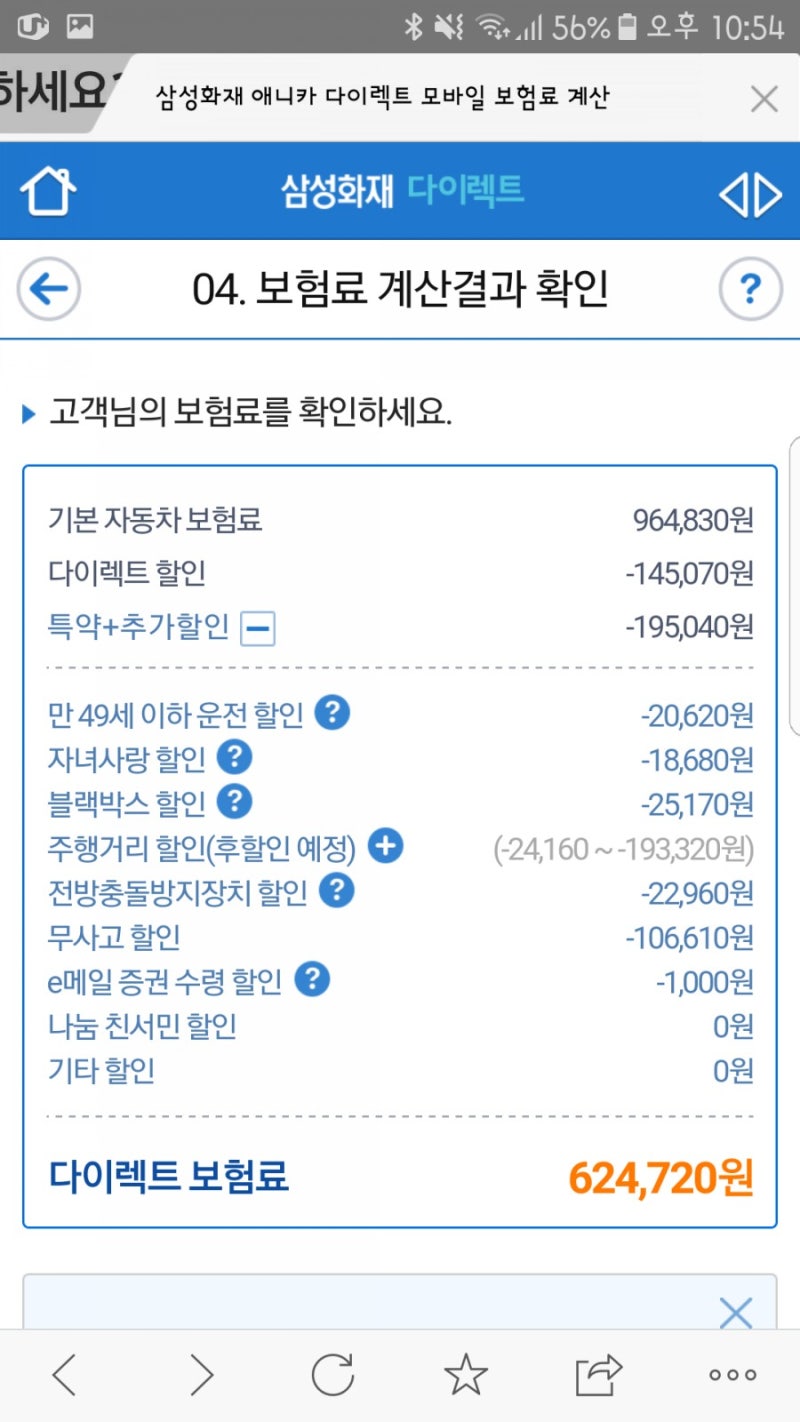Show info for e메일 증권 수령 할인
This screenshot has width=800, height=1422.
312,979
